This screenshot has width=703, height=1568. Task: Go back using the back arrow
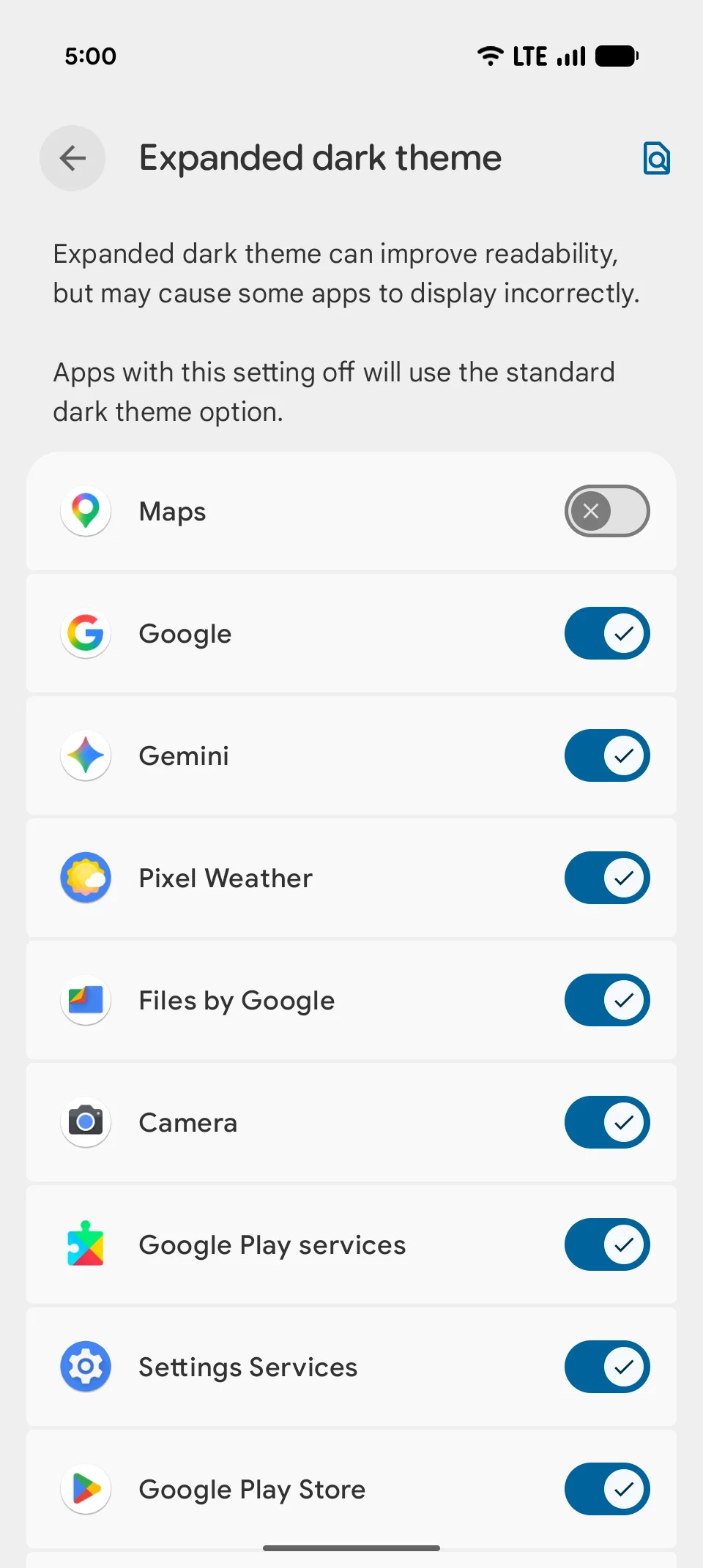click(72, 158)
